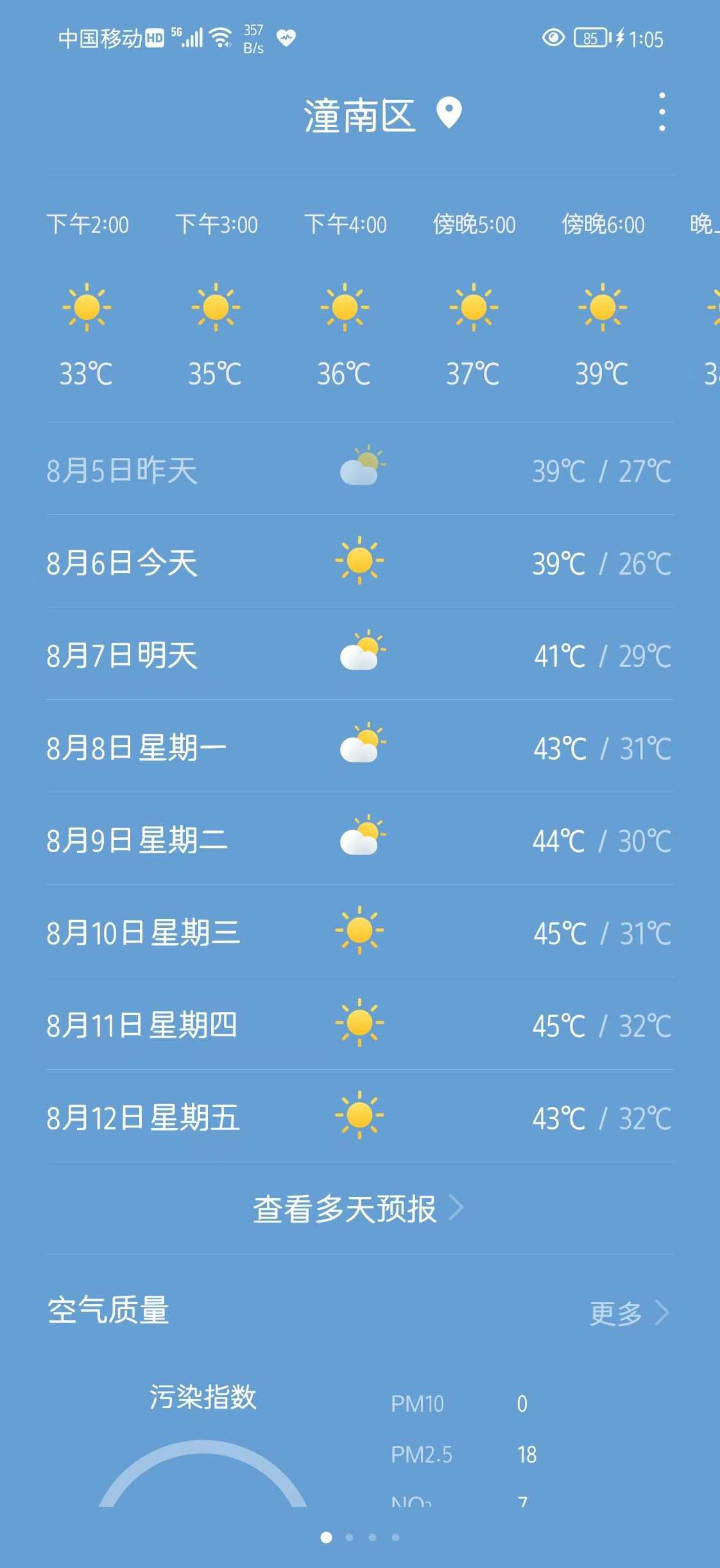Open forecast row for 8月10日星期三

[x=360, y=931]
